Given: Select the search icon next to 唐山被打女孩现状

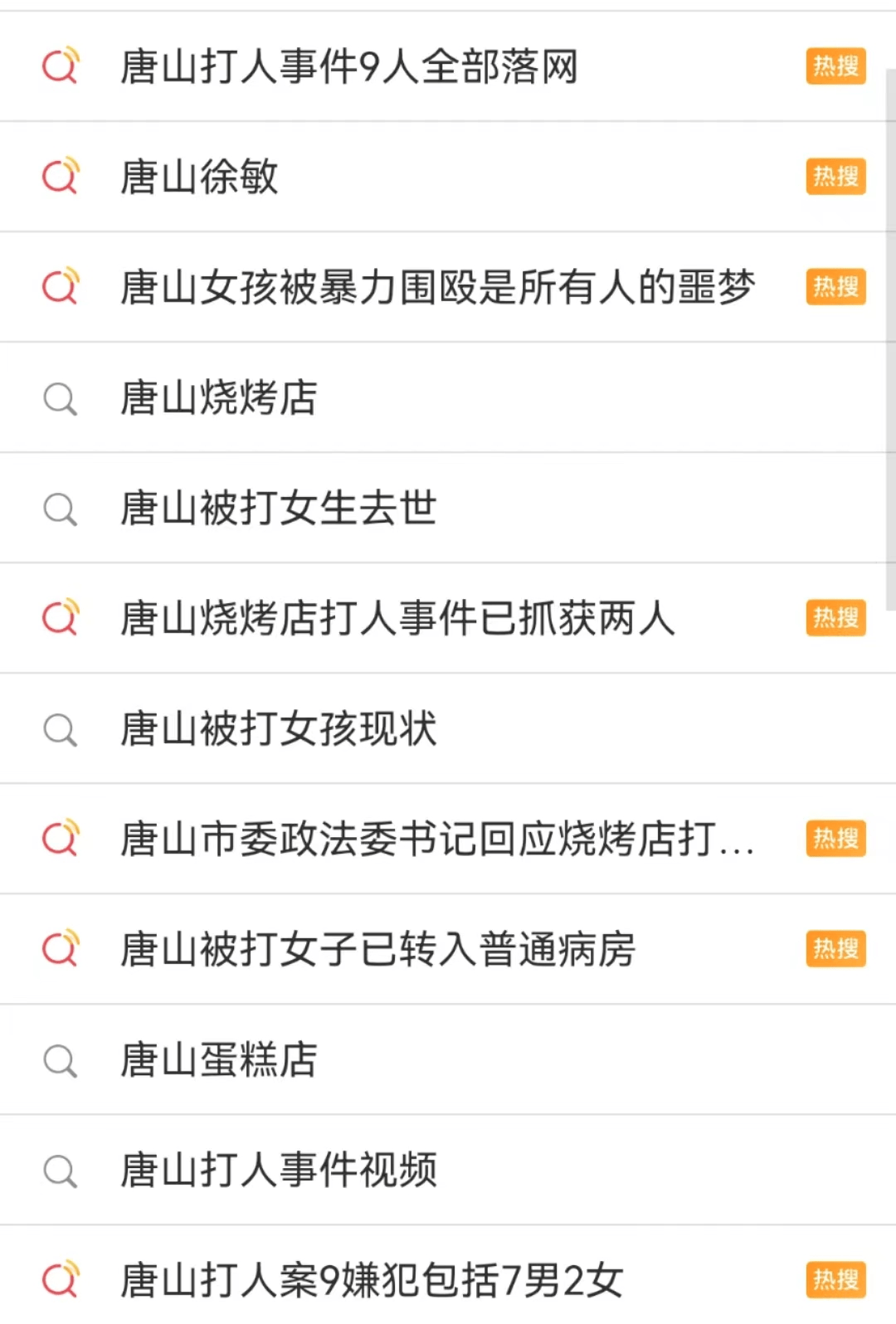Looking at the screenshot, I should pos(60,729).
